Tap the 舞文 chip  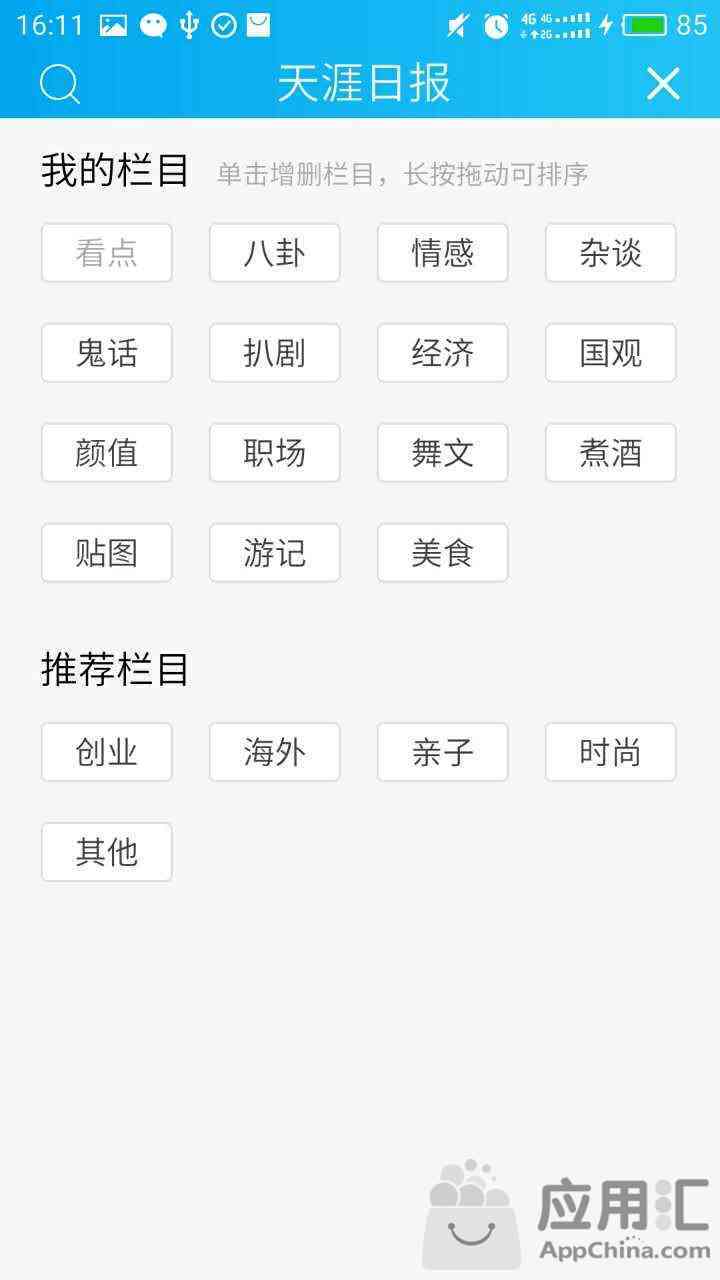(443, 452)
